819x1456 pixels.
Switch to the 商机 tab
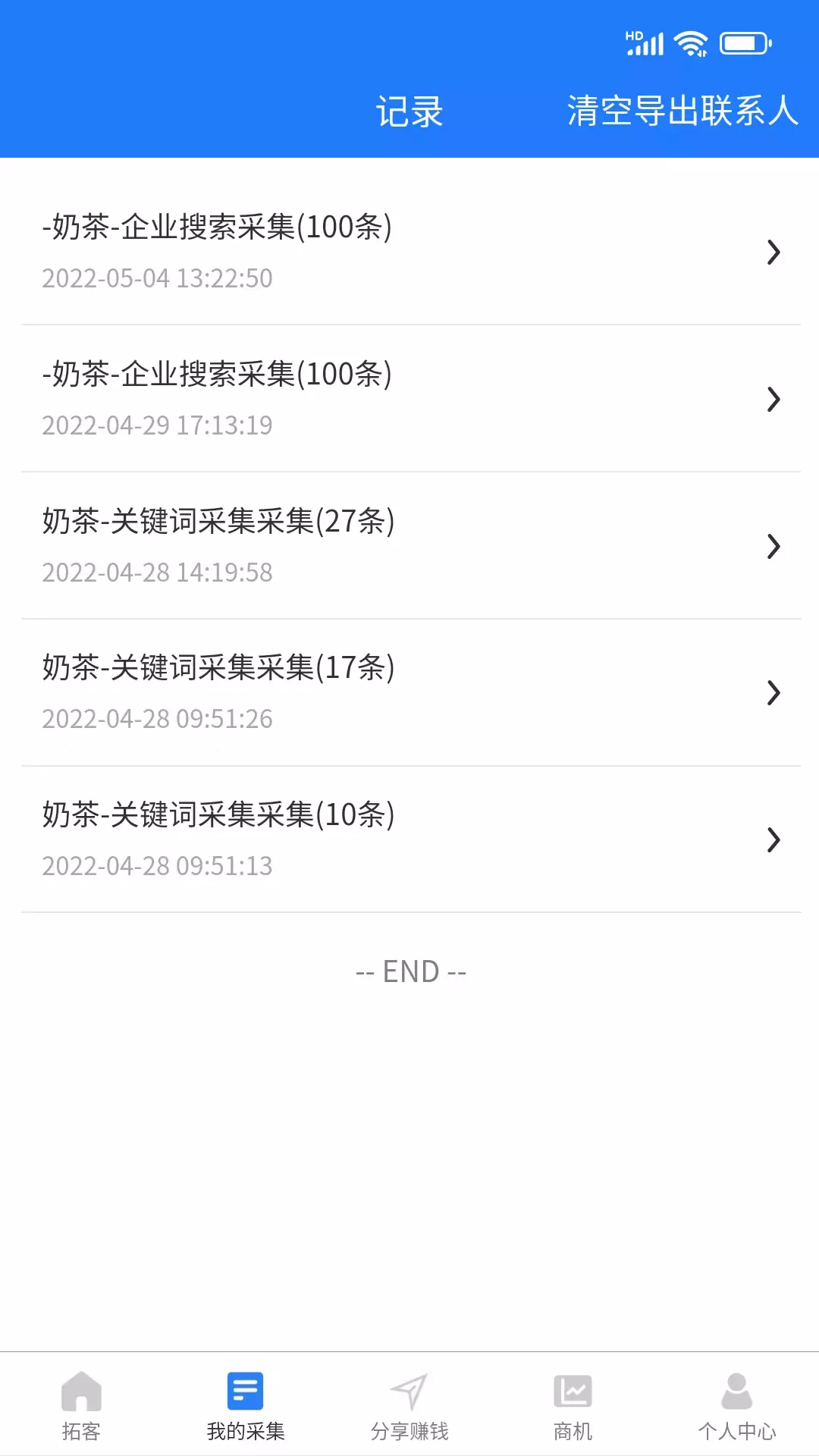coord(573,1406)
